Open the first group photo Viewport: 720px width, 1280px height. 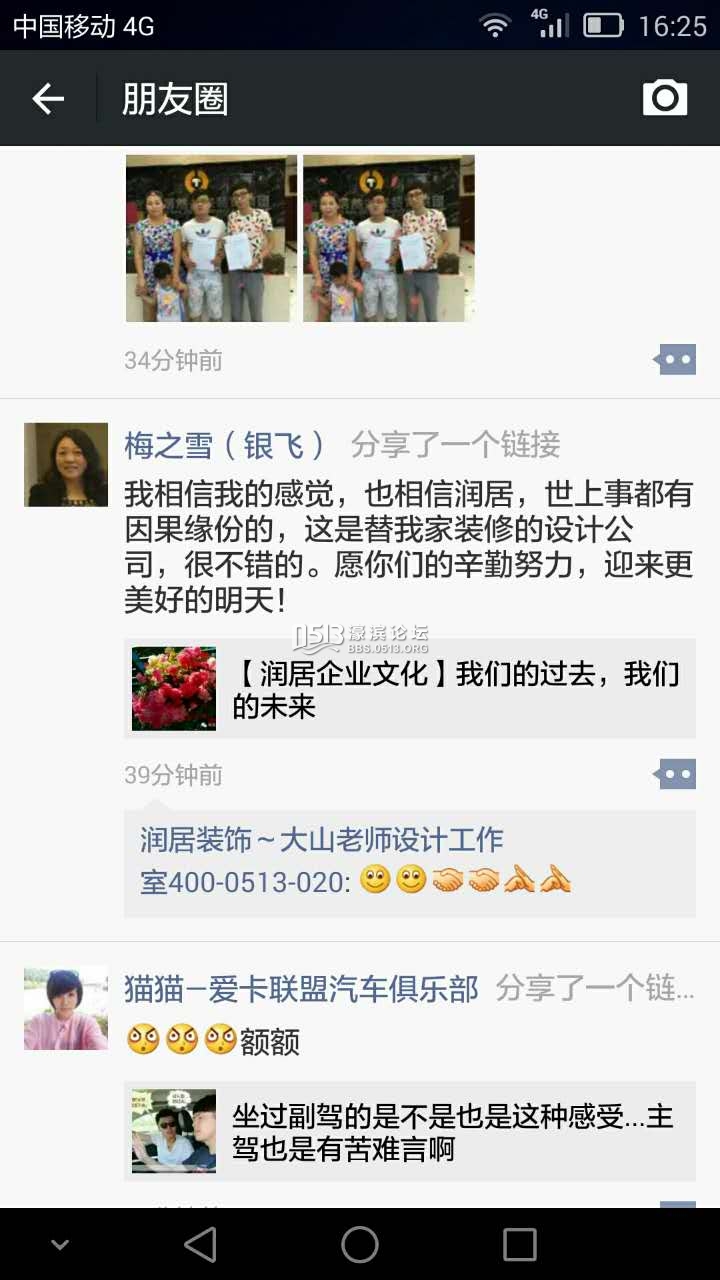211,238
